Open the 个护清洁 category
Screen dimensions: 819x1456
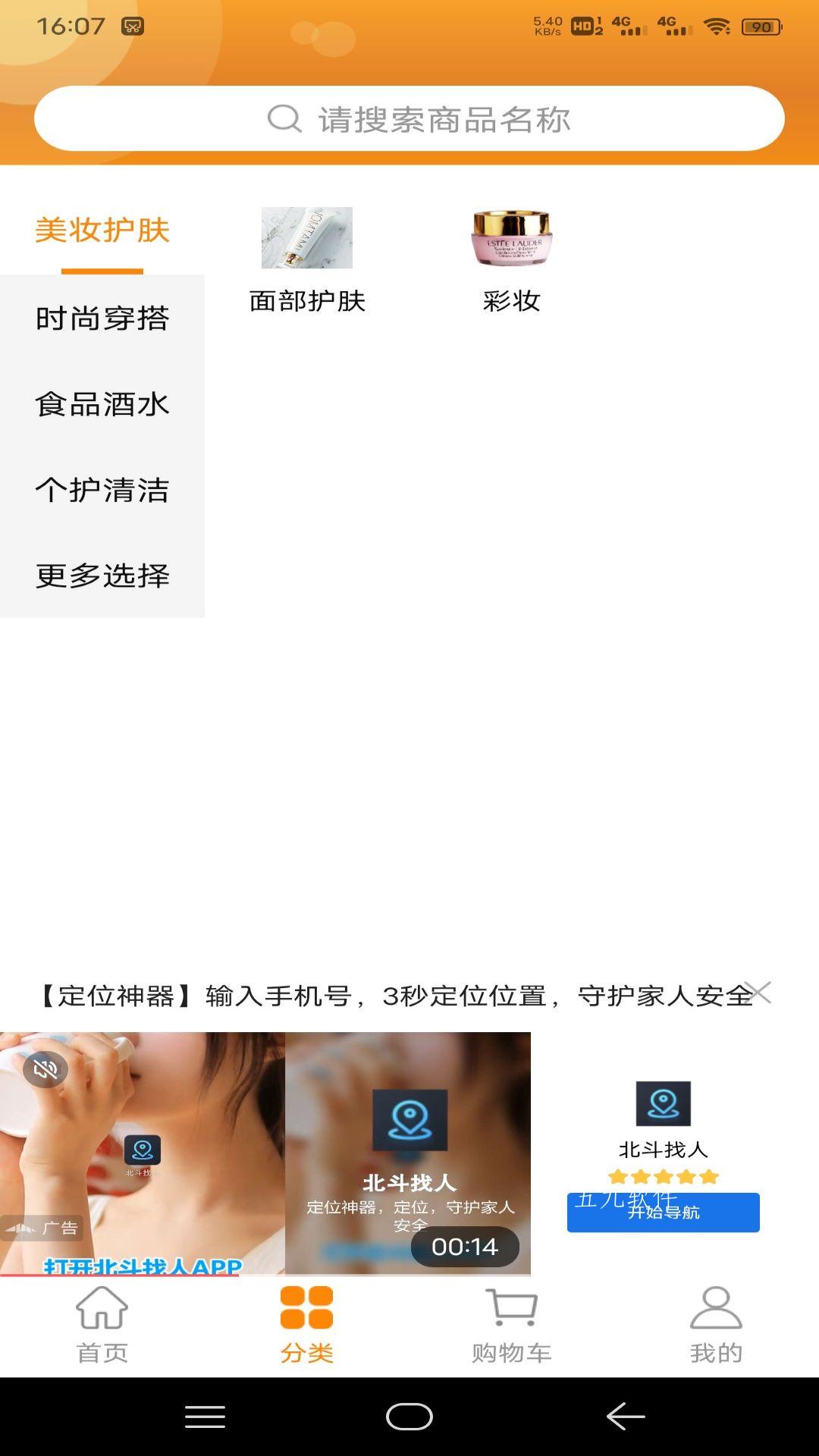click(x=102, y=490)
